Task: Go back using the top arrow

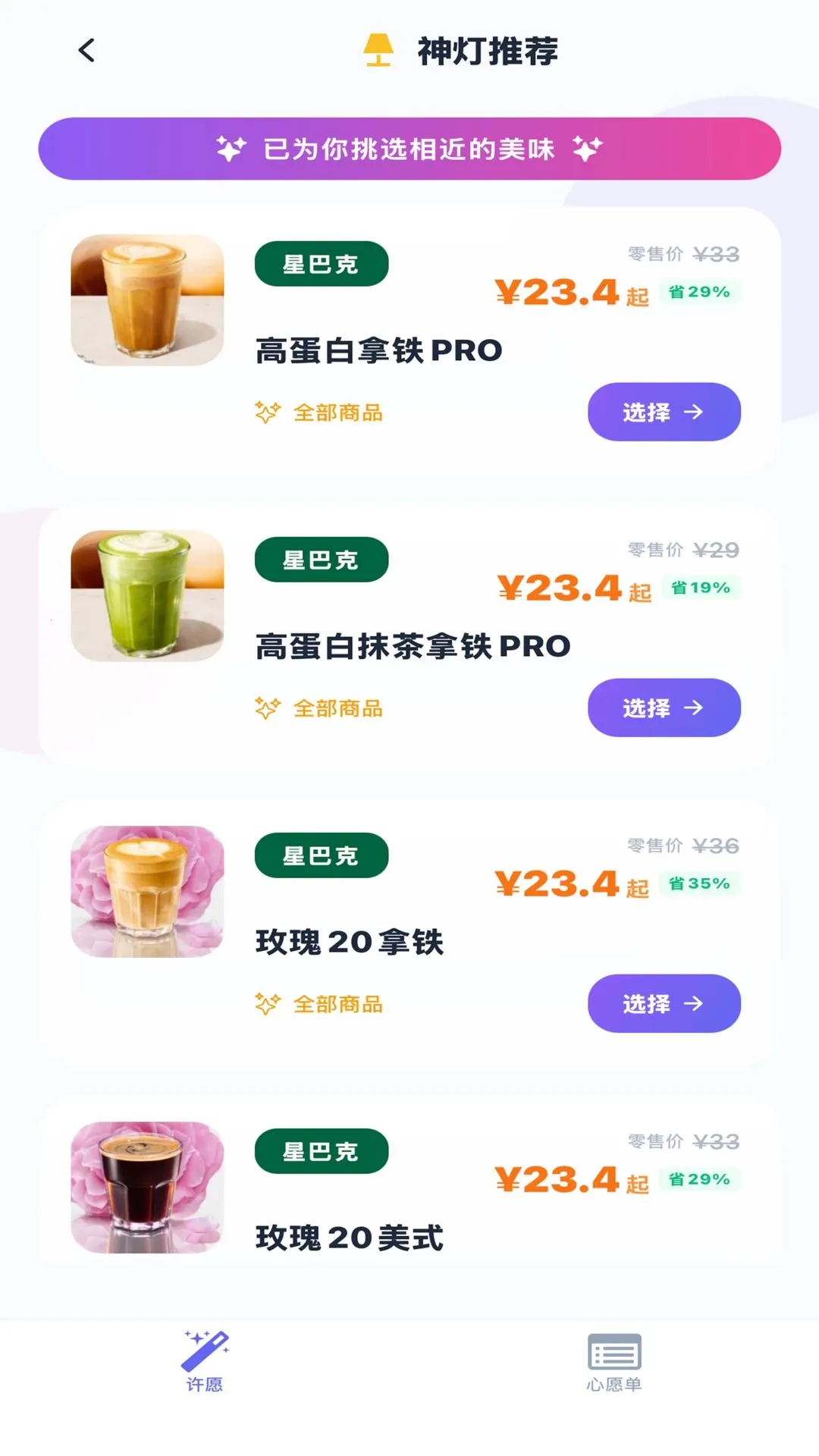Action: pyautogui.click(x=87, y=51)
